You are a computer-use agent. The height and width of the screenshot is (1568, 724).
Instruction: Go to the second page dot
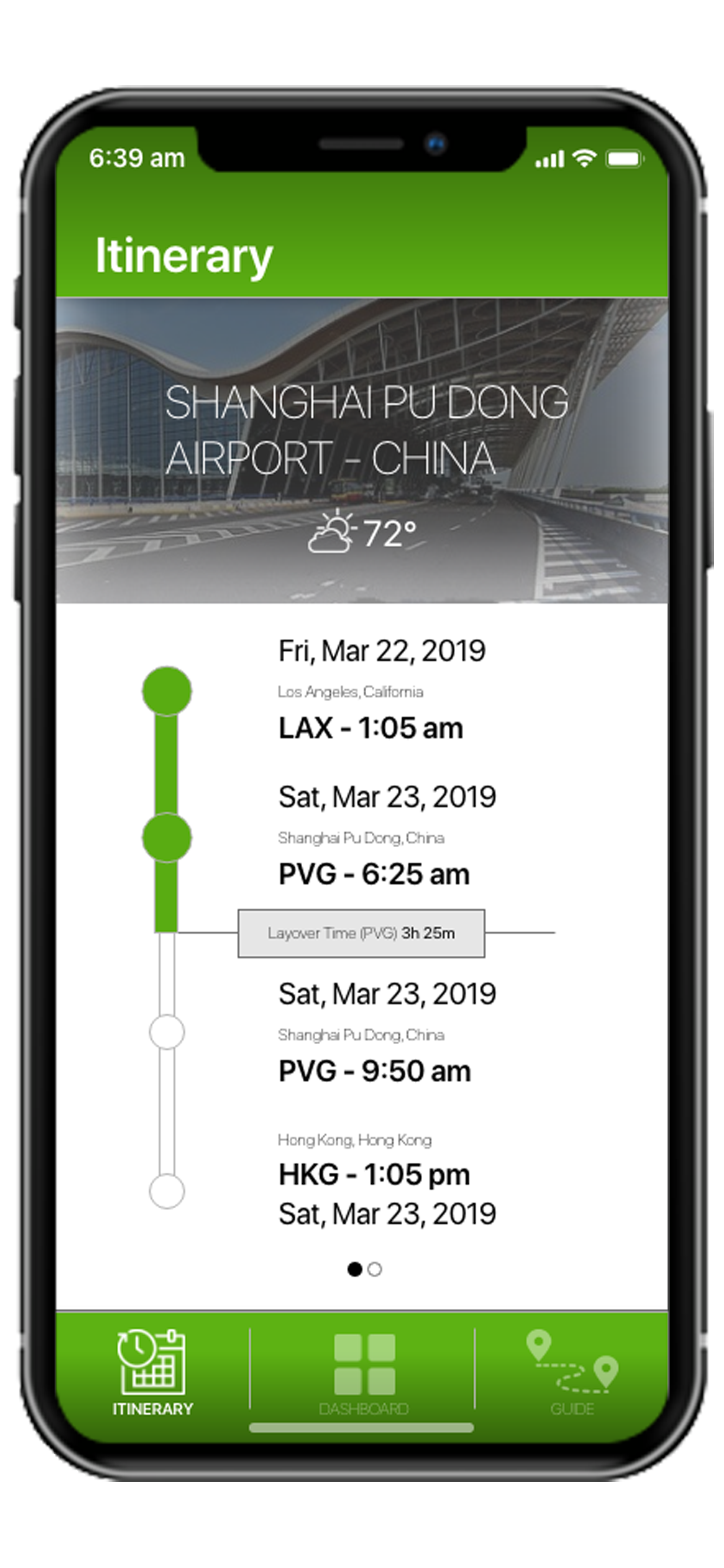coord(375,1269)
